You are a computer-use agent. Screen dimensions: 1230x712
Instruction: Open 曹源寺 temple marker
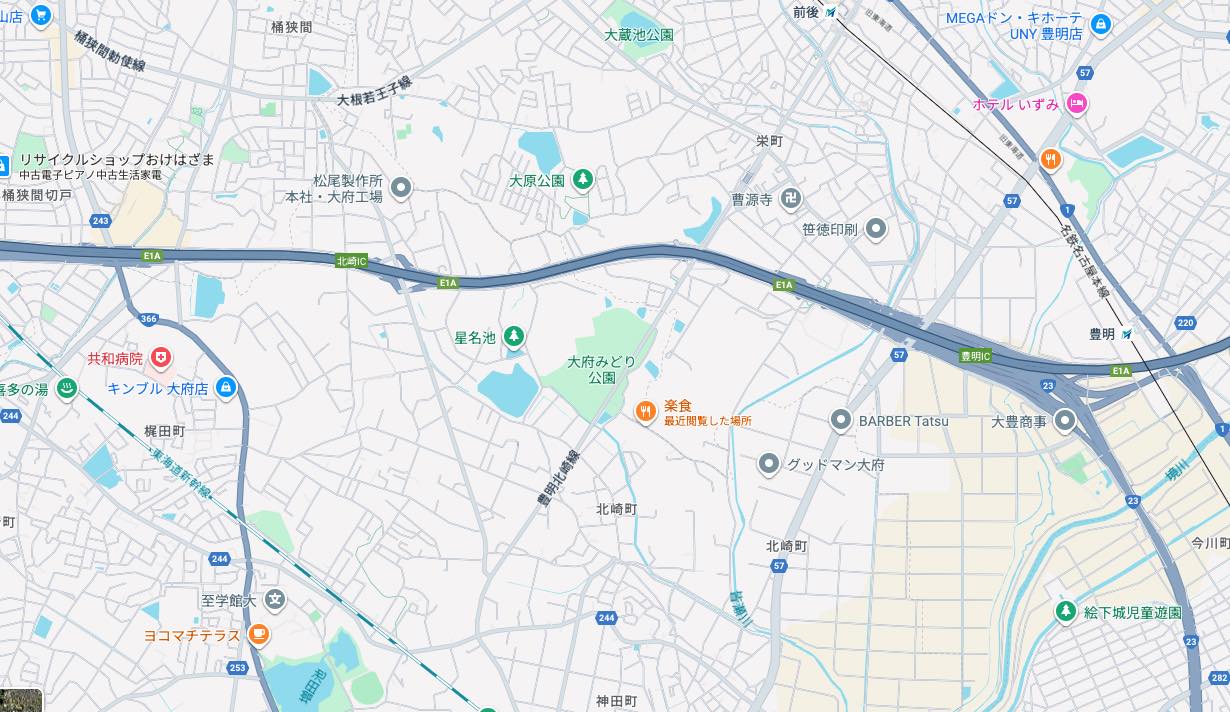(x=791, y=199)
